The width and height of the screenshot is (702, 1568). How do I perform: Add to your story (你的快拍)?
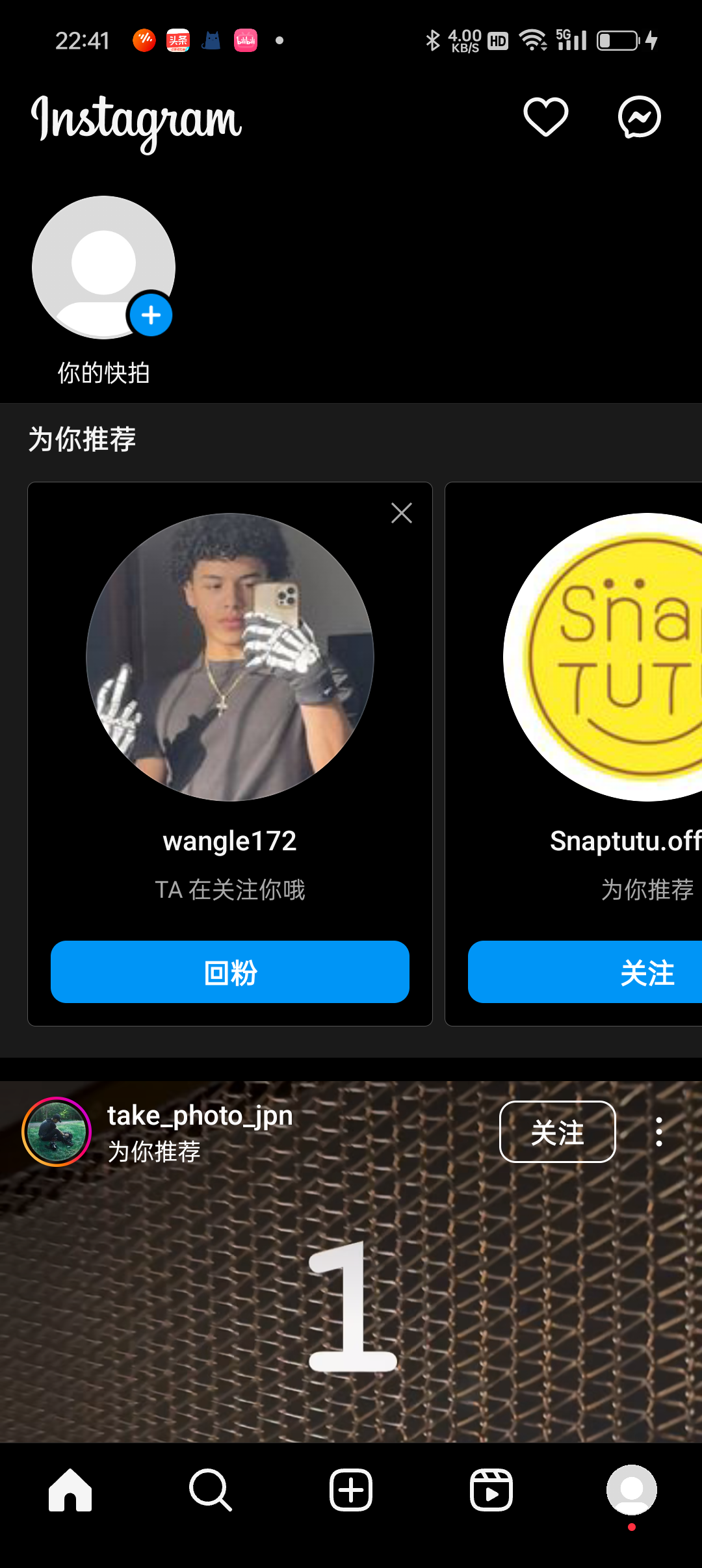click(x=104, y=268)
